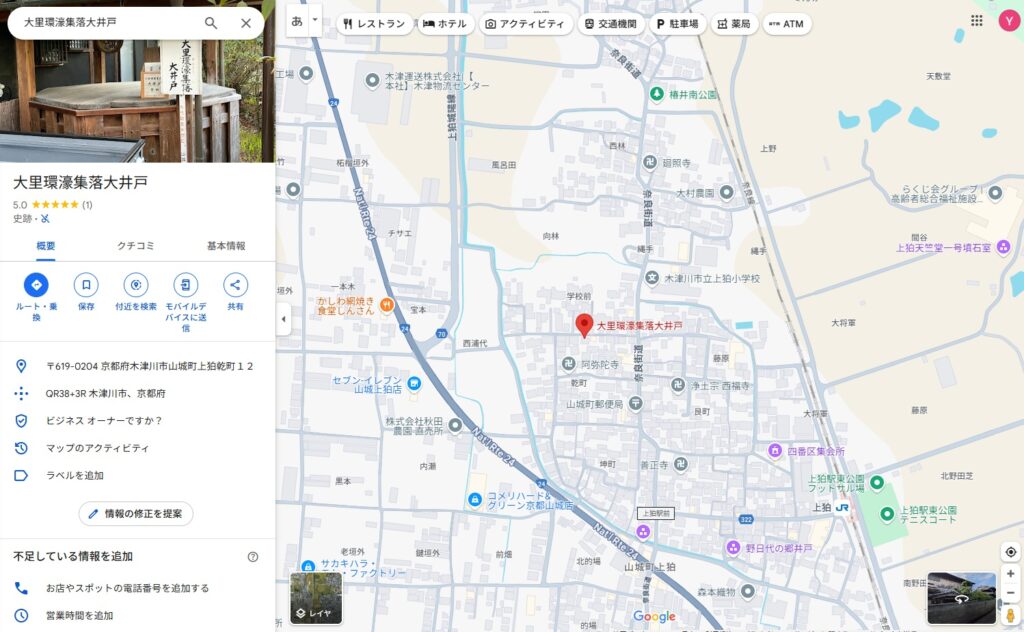Get directions with ルート・乗換 button
Screen dimensions: 1024x632
point(36,285)
